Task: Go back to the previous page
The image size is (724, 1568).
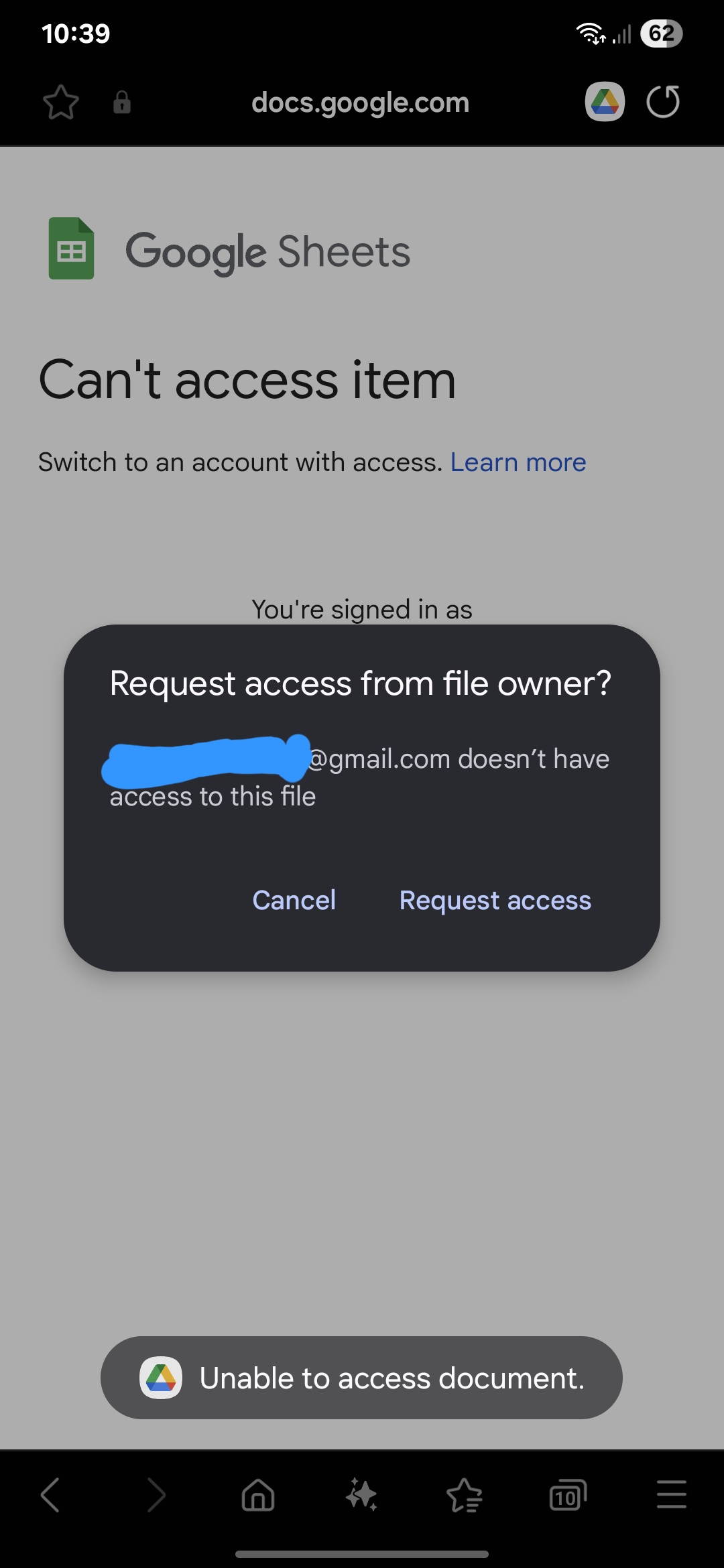Action: pyautogui.click(x=50, y=1494)
